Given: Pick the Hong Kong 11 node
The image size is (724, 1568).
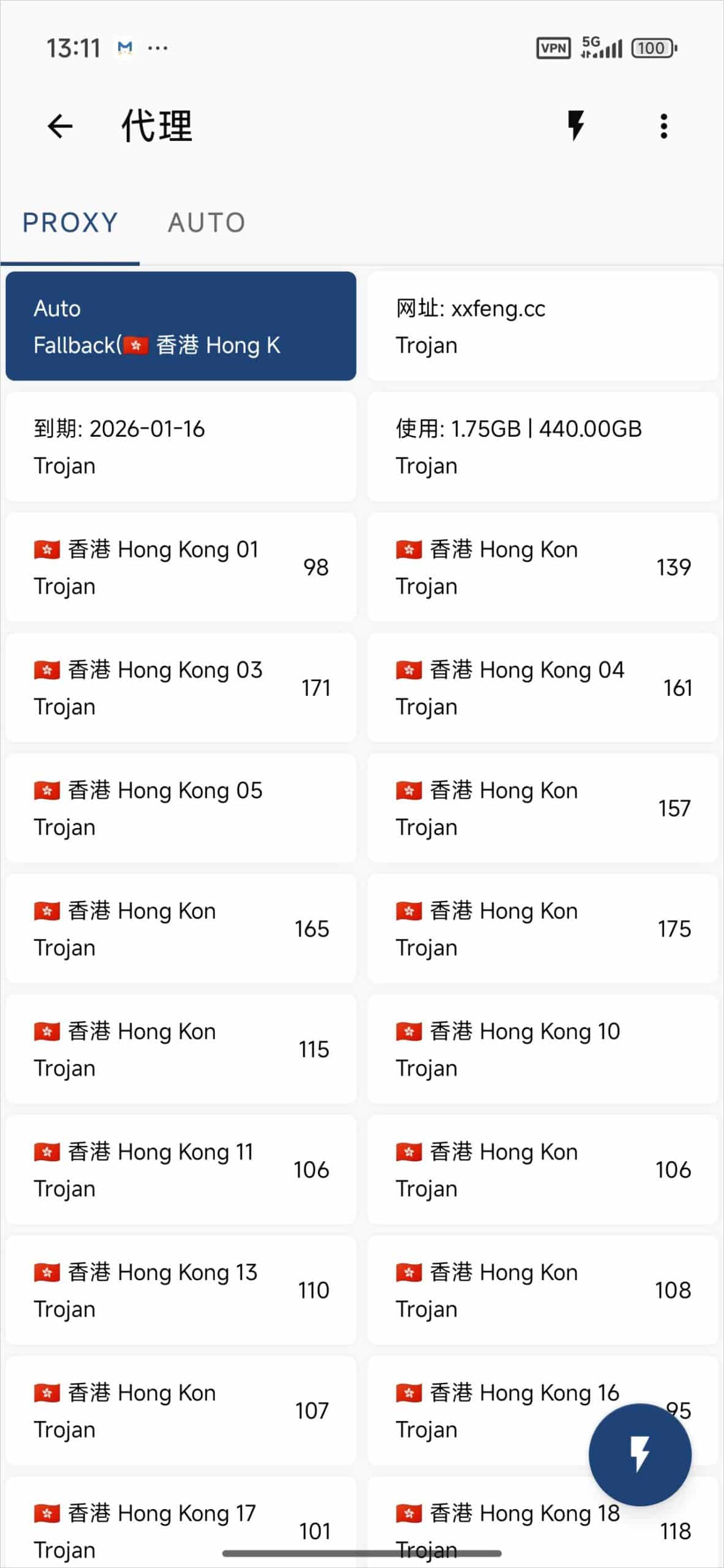Looking at the screenshot, I should pyautogui.click(x=181, y=1170).
